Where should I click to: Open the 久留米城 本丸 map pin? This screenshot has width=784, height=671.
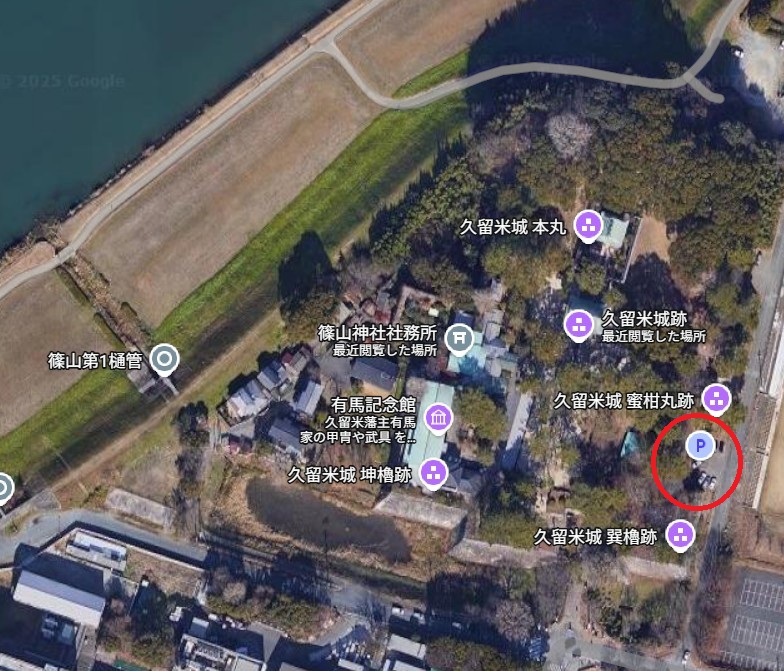589,227
